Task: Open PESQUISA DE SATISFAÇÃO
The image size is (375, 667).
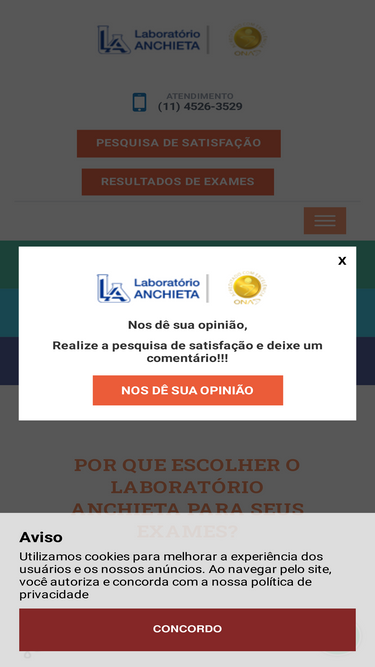Action: tap(179, 143)
